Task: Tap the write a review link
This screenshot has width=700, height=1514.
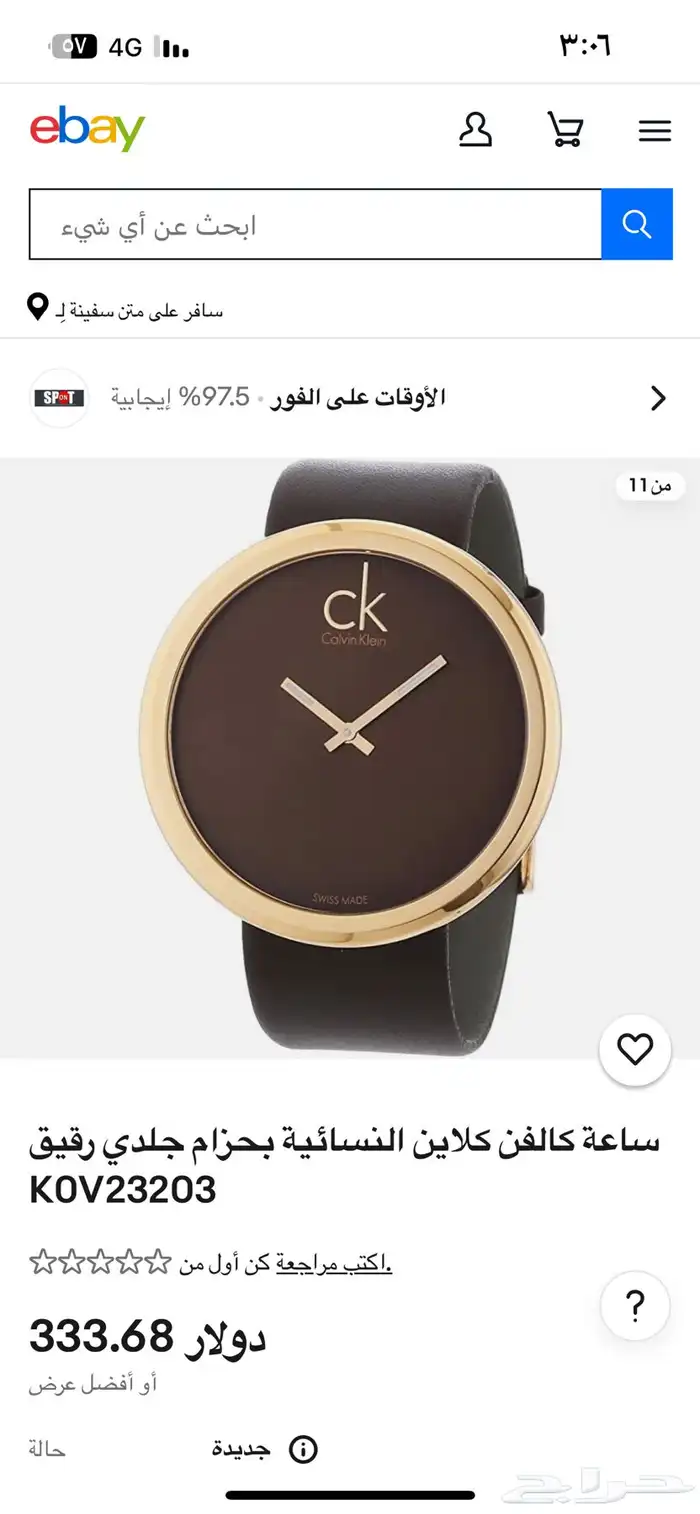Action: pos(334,1263)
